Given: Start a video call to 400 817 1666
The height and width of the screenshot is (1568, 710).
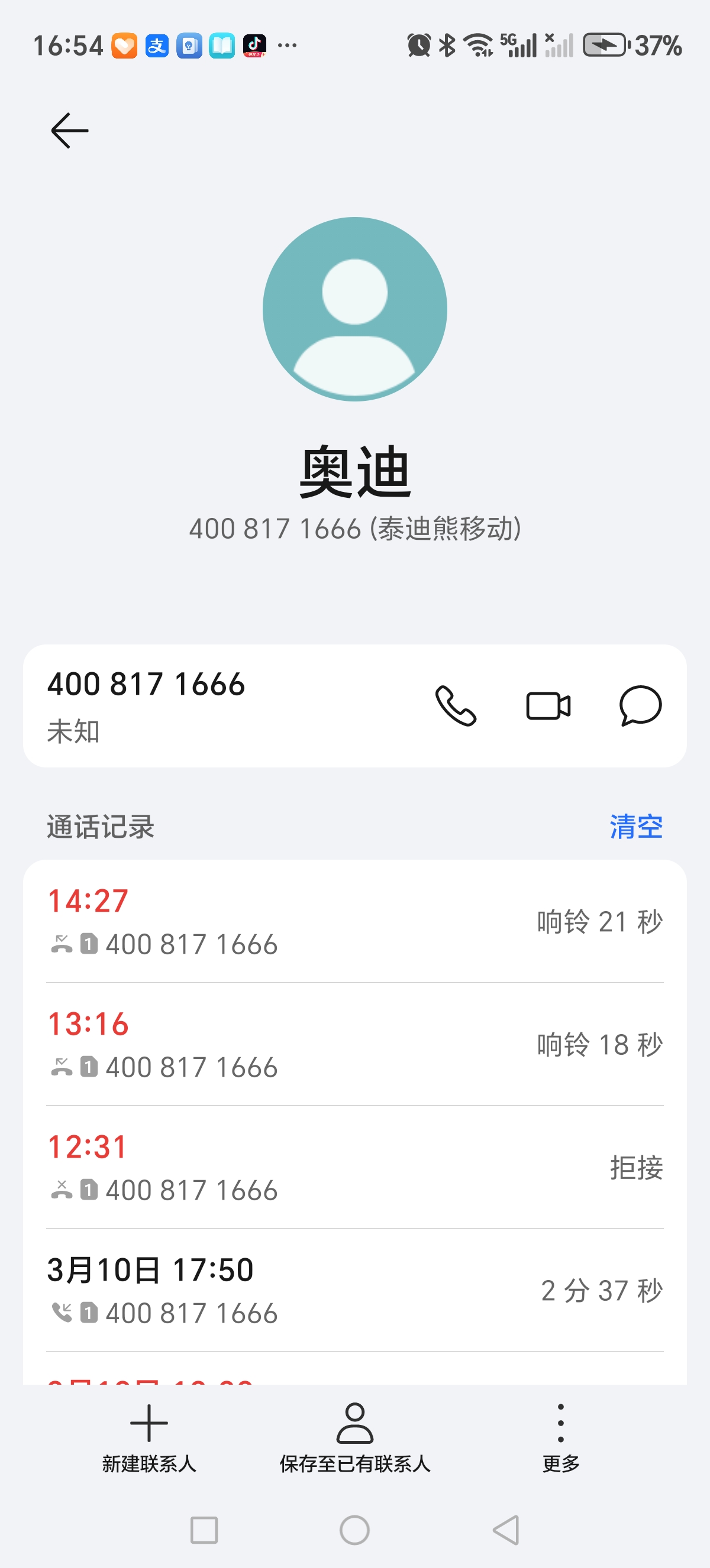Looking at the screenshot, I should click(x=548, y=706).
